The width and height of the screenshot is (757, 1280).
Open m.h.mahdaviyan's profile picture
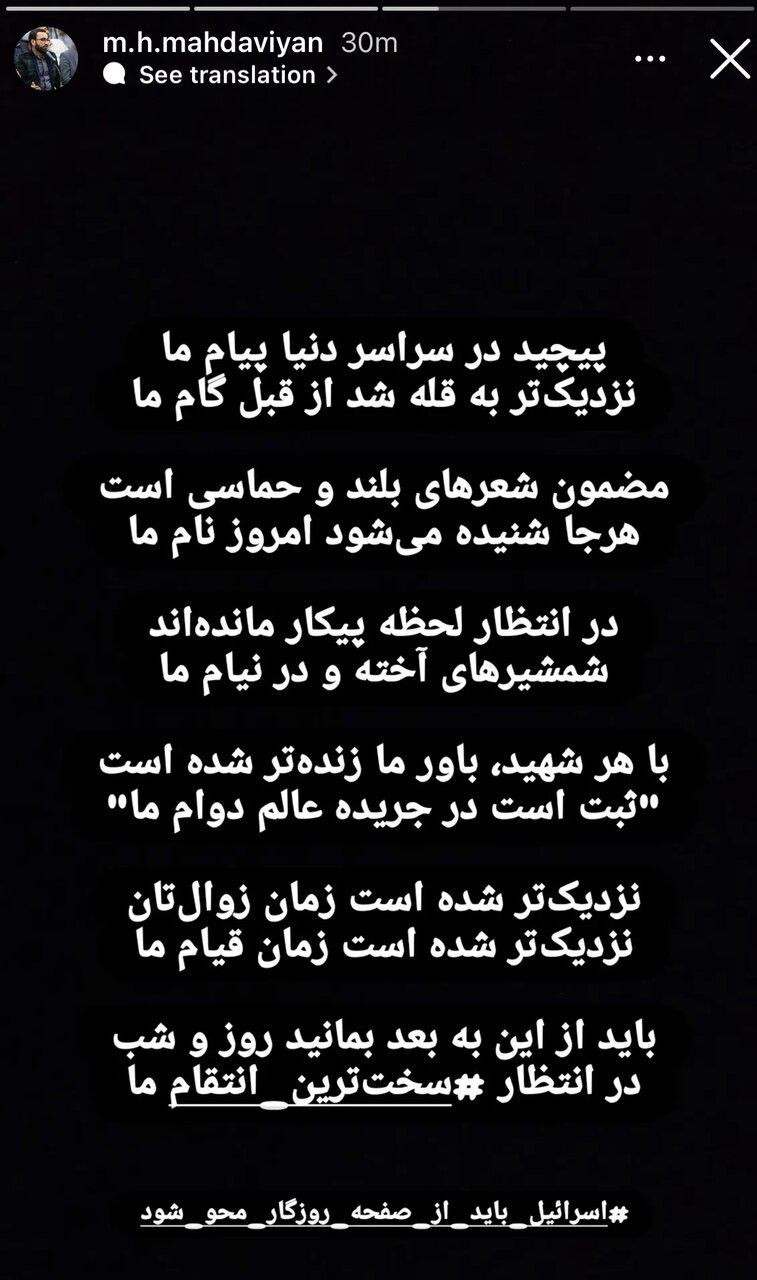click(46, 59)
